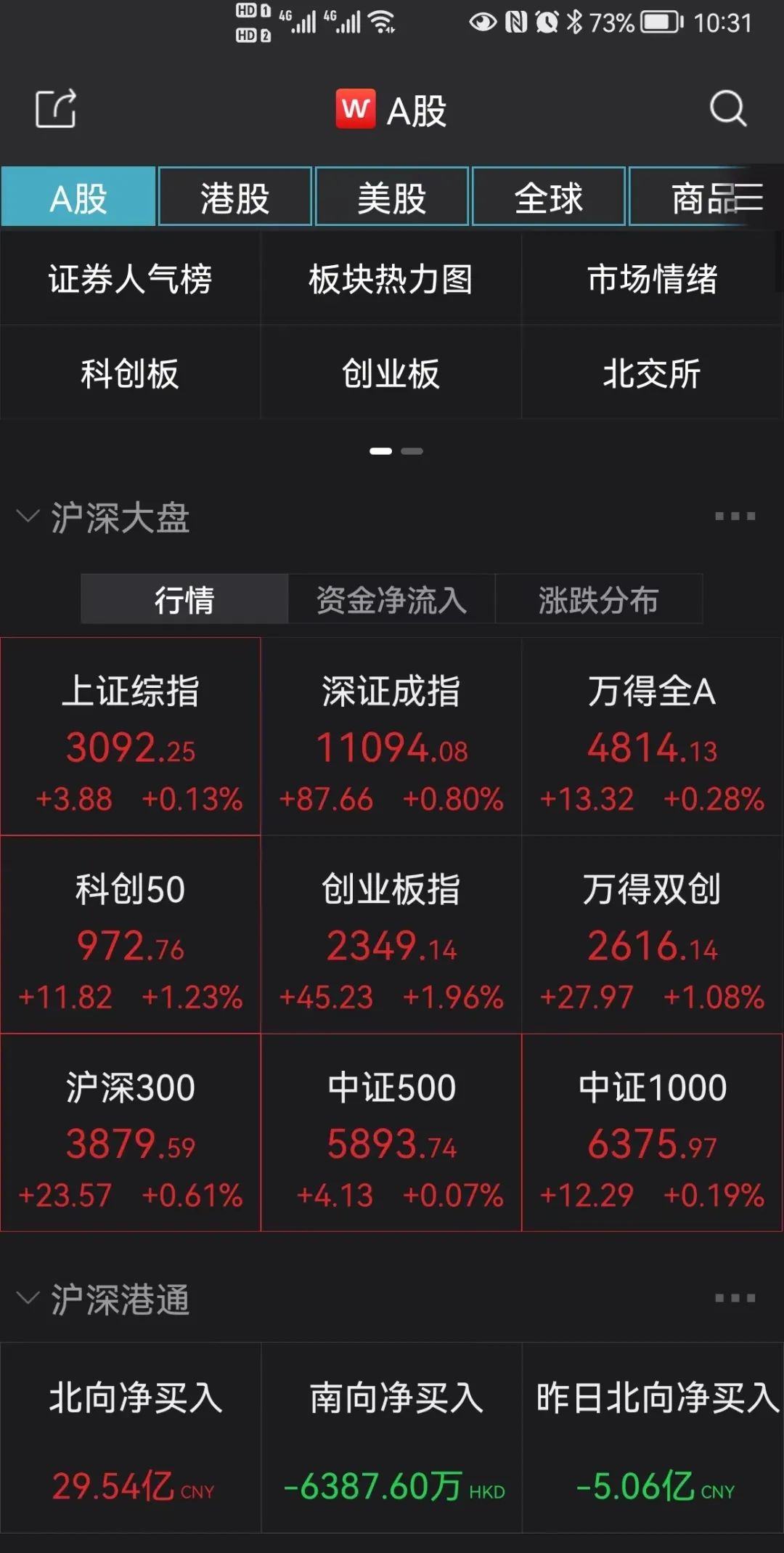Open the 中证1000 index card
Viewport: 784px width, 1553px height.
pyautogui.click(x=652, y=1133)
